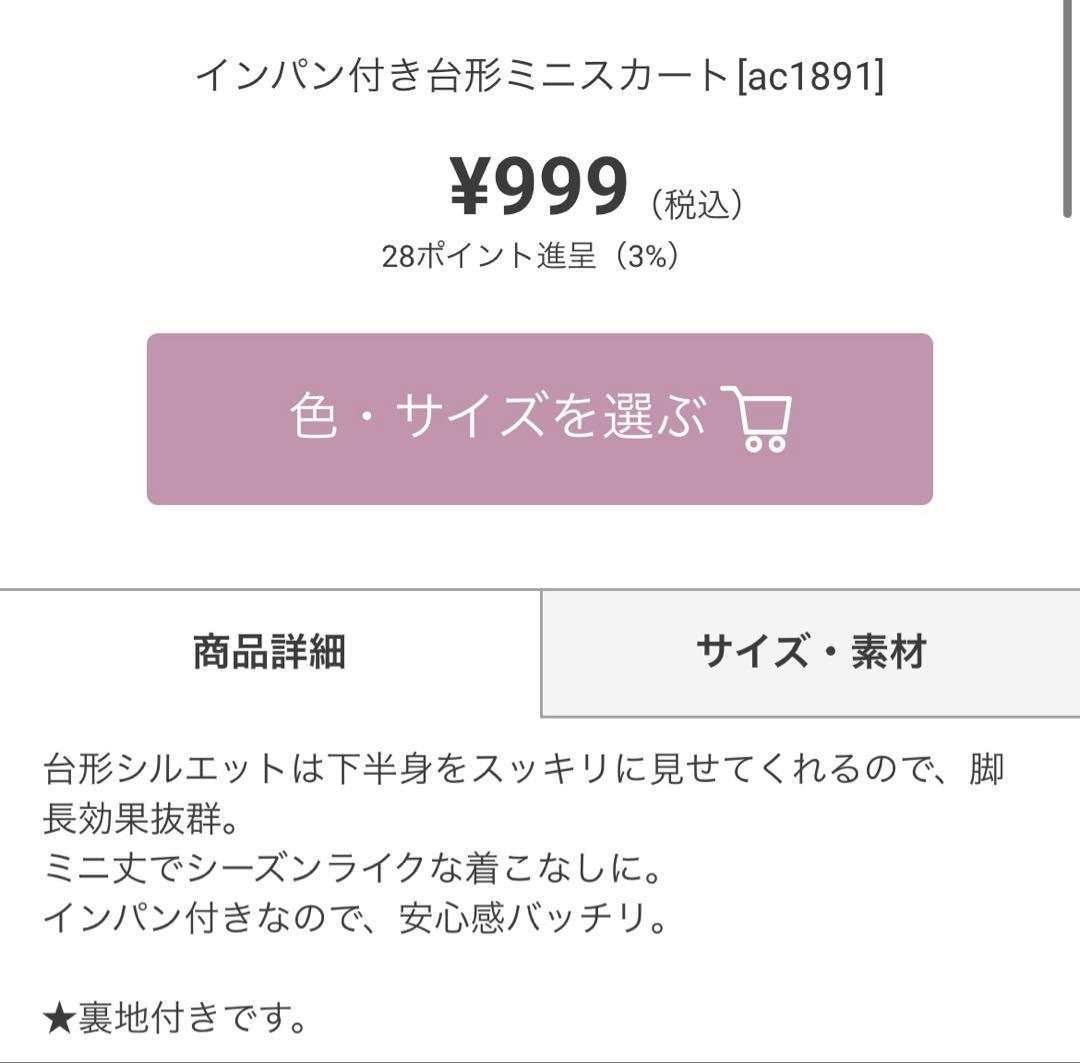Tap the 色・サイズを選ぶ cart button
Image resolution: width=1080 pixels, height=1063 pixels.
pyautogui.click(x=539, y=419)
